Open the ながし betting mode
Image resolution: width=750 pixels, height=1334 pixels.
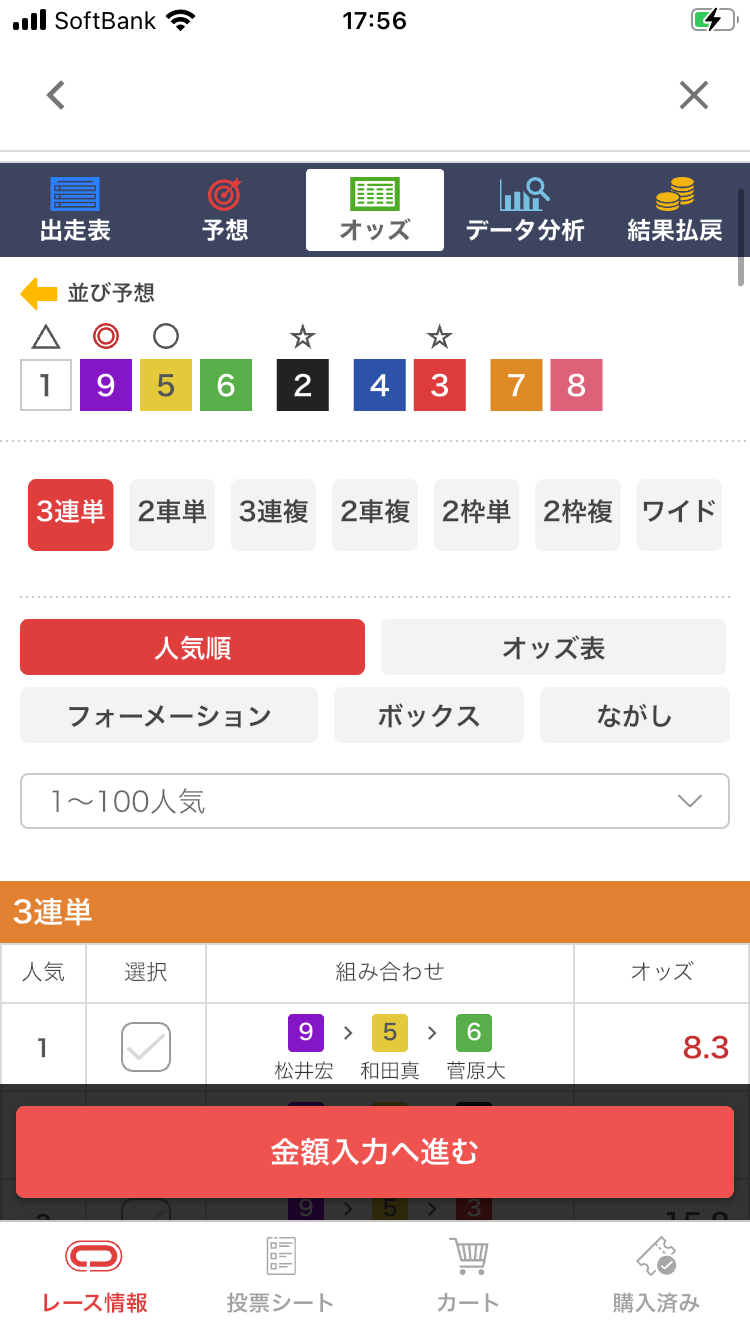tap(634, 716)
